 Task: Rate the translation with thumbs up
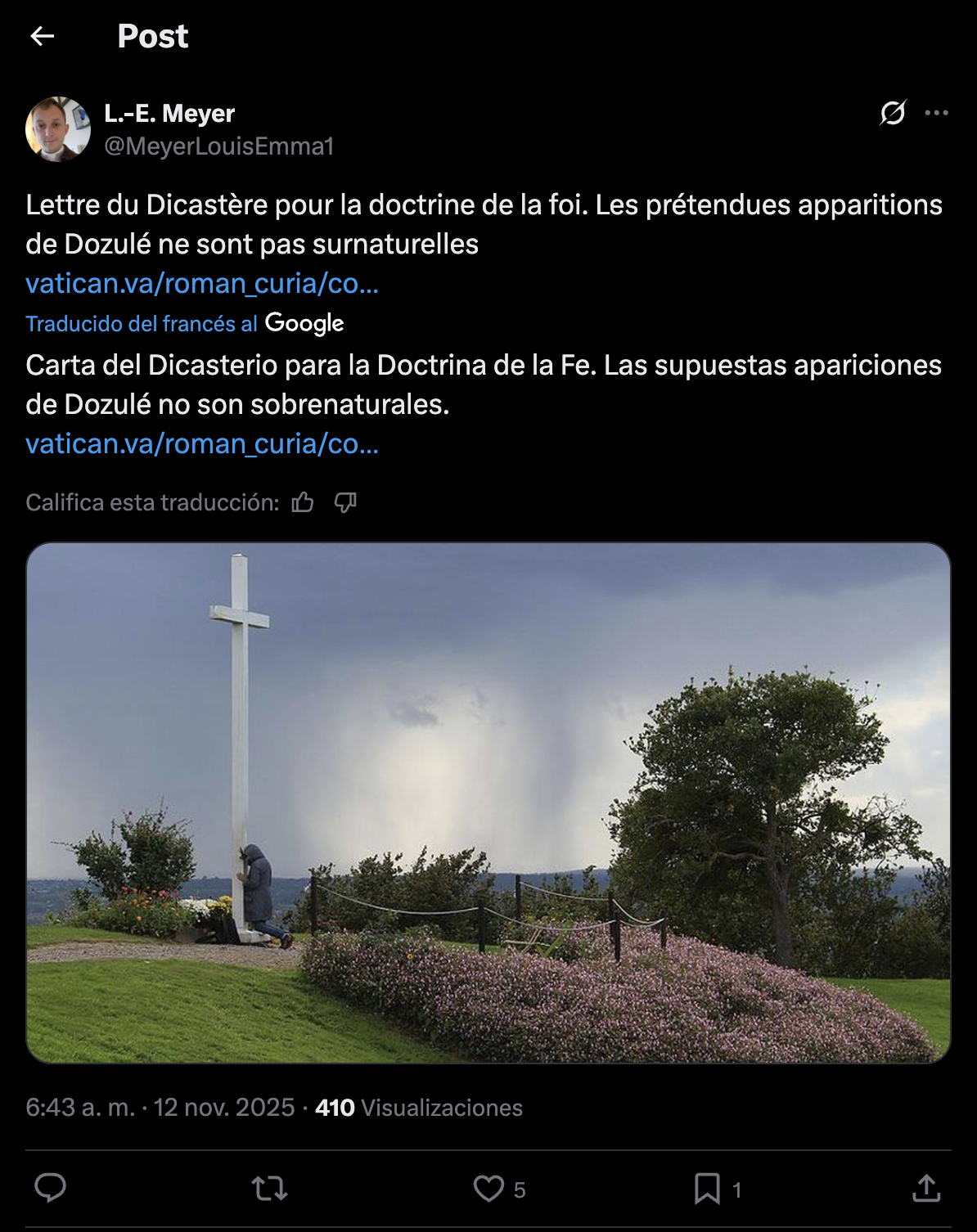[303, 502]
